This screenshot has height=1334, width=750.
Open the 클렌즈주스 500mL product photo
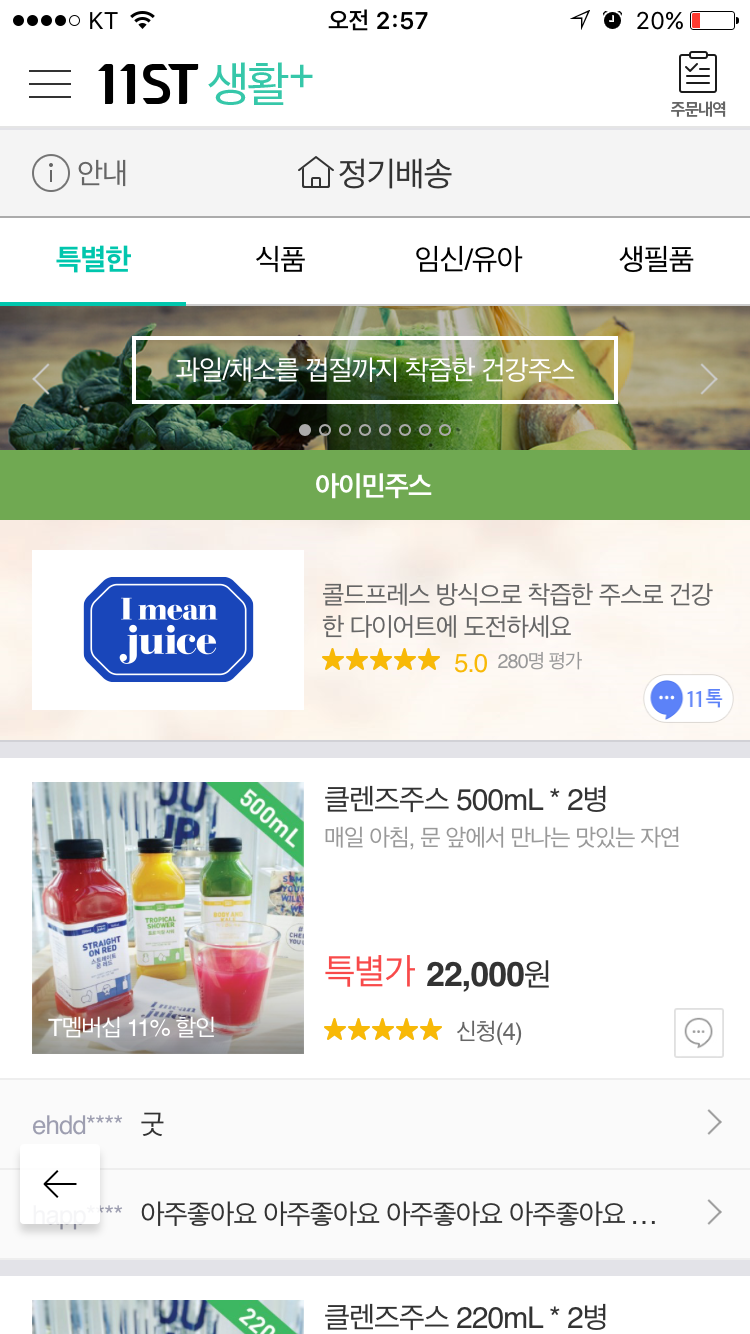pos(168,917)
